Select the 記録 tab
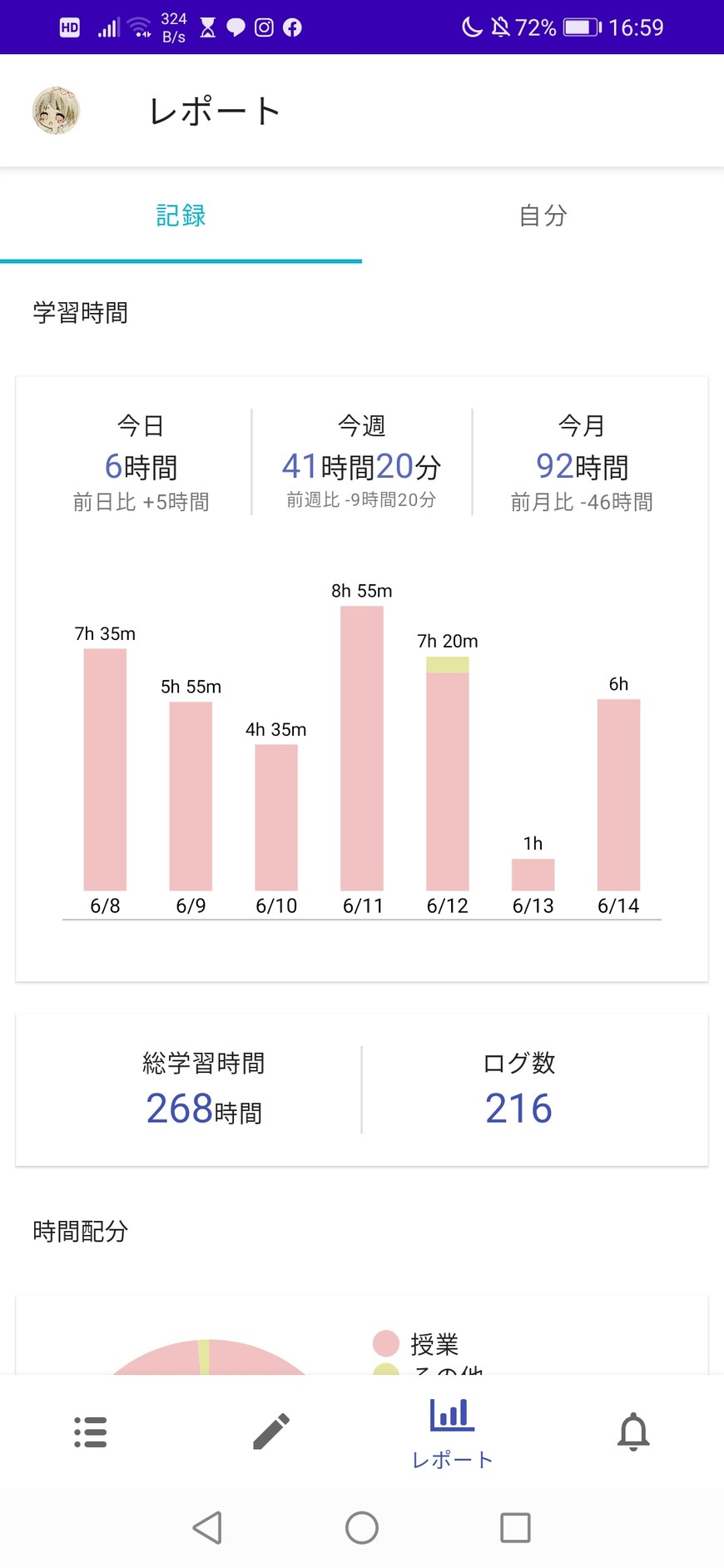This screenshot has height=1568, width=724. click(x=181, y=216)
